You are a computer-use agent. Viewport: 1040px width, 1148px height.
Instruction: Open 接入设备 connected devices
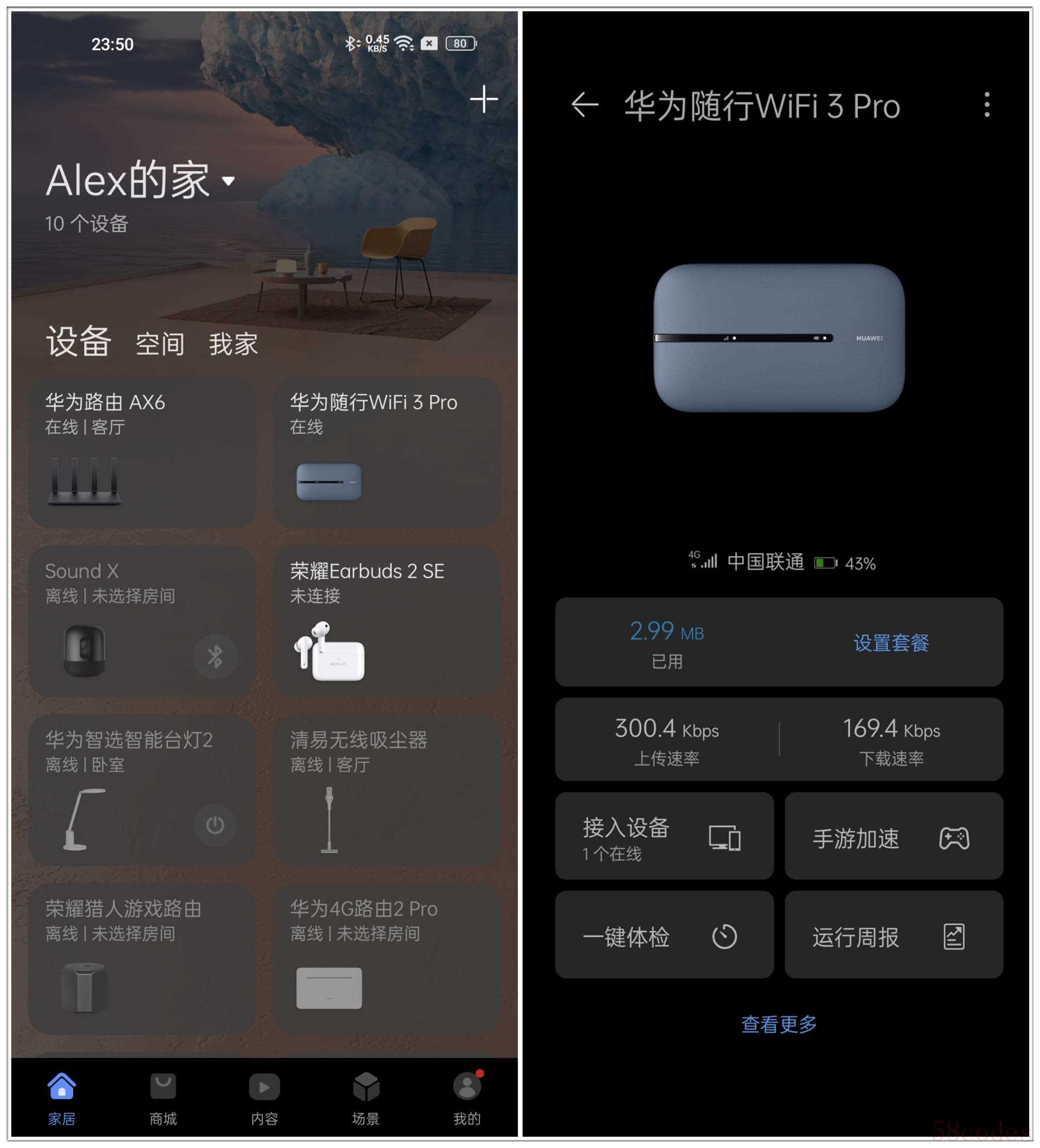pos(664,836)
